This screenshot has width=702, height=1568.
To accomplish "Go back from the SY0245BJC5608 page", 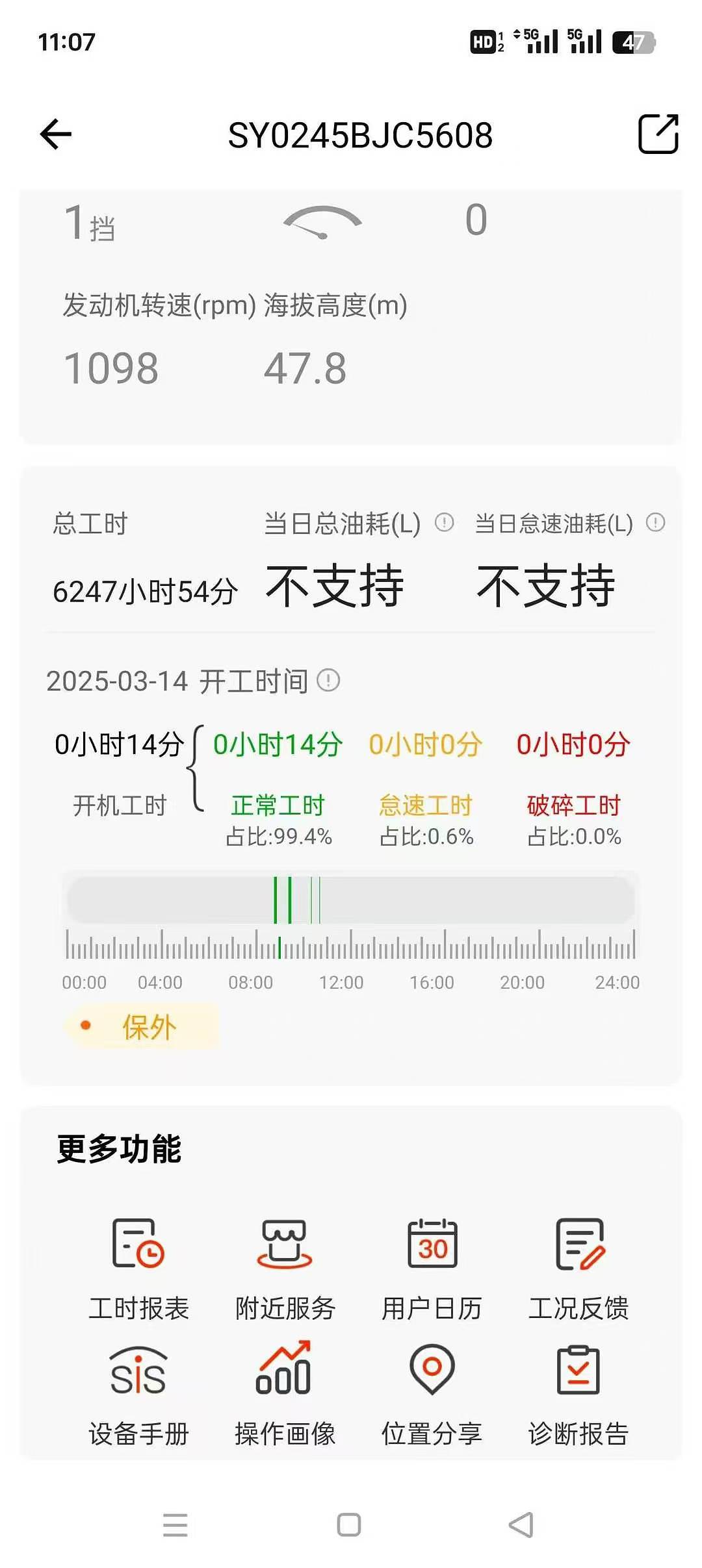I will (56, 134).
